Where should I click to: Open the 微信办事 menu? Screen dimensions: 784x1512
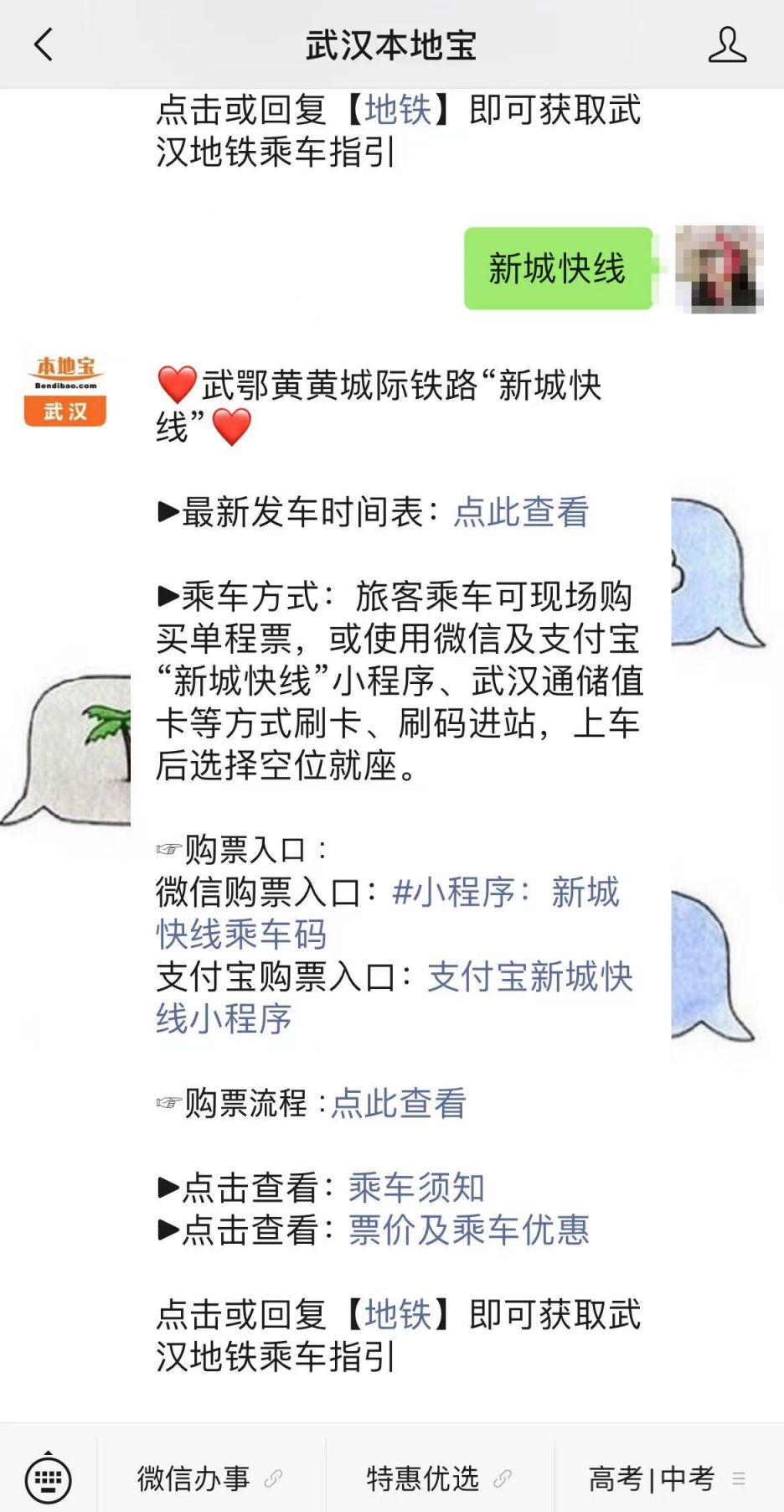[209, 1478]
